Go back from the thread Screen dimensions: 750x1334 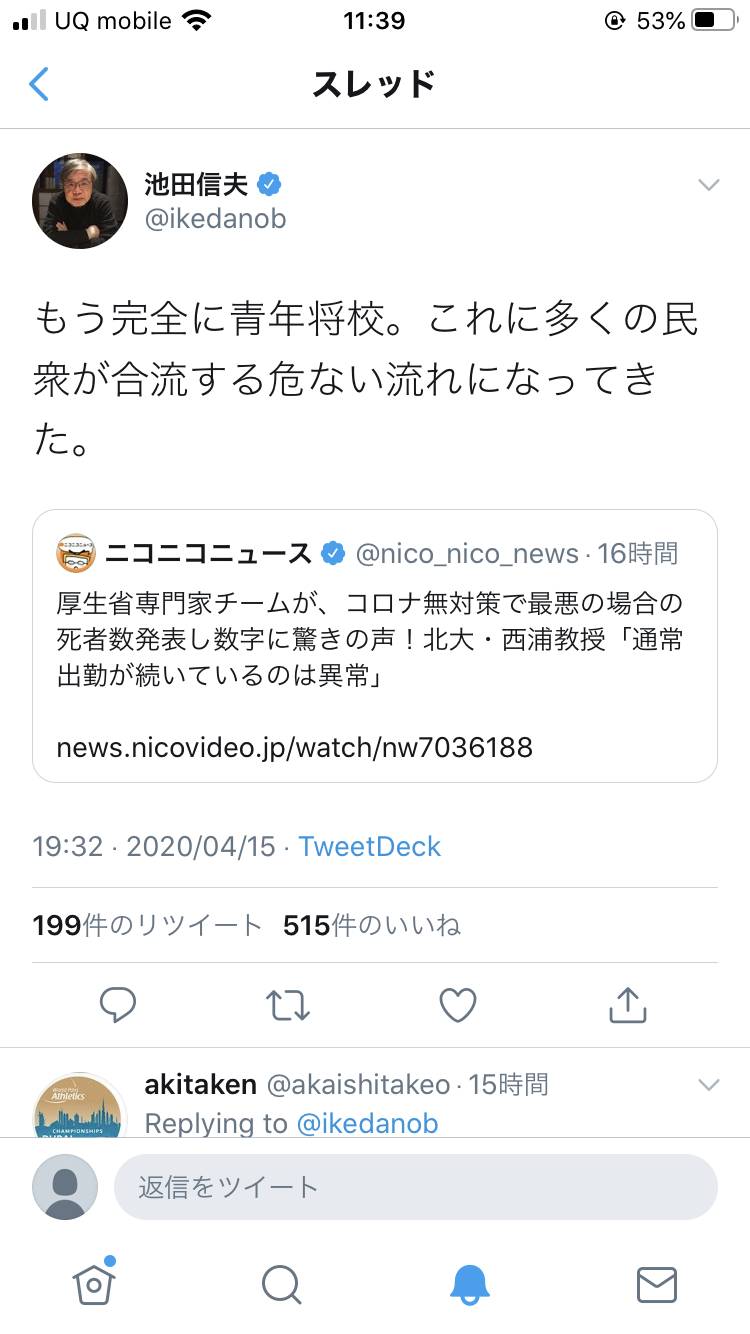39,84
